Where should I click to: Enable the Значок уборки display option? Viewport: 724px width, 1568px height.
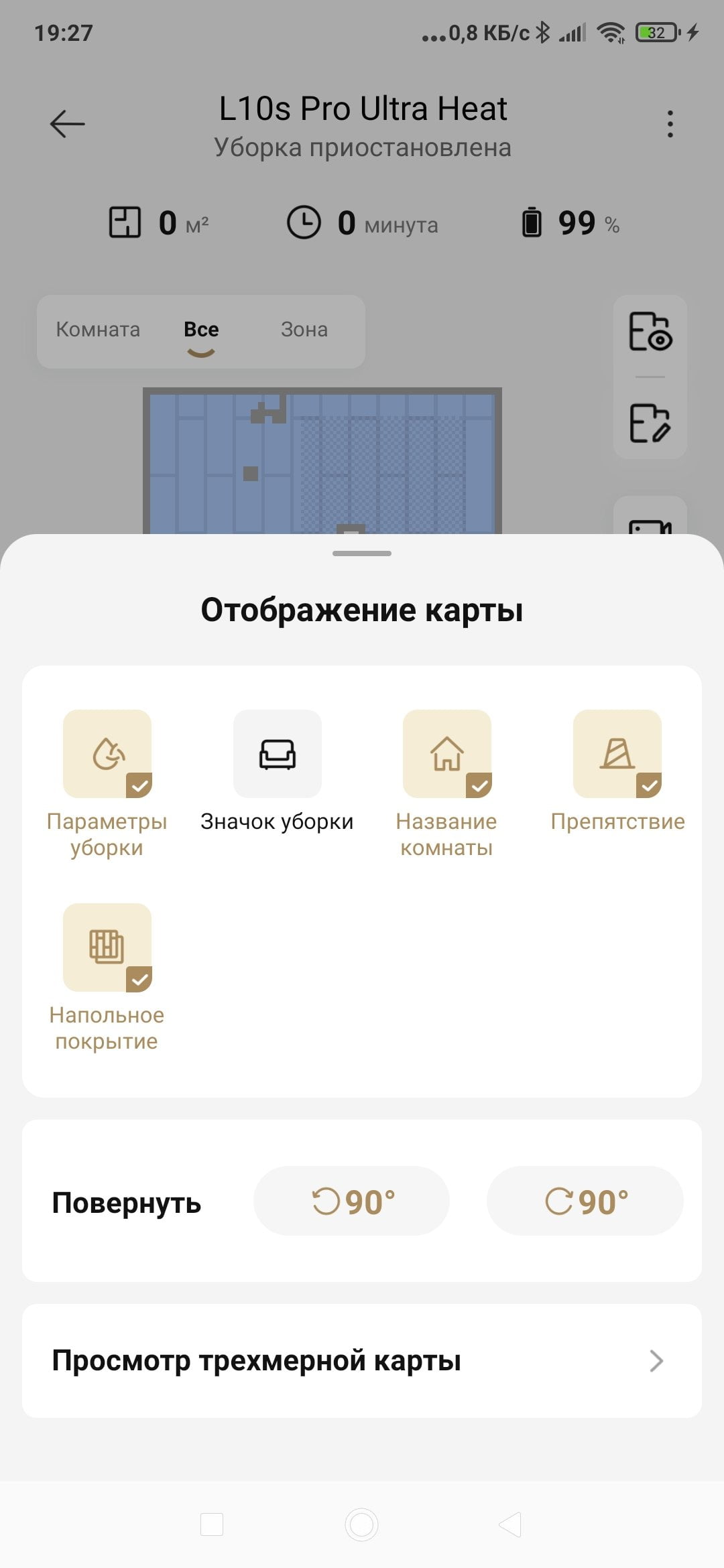[x=277, y=754]
